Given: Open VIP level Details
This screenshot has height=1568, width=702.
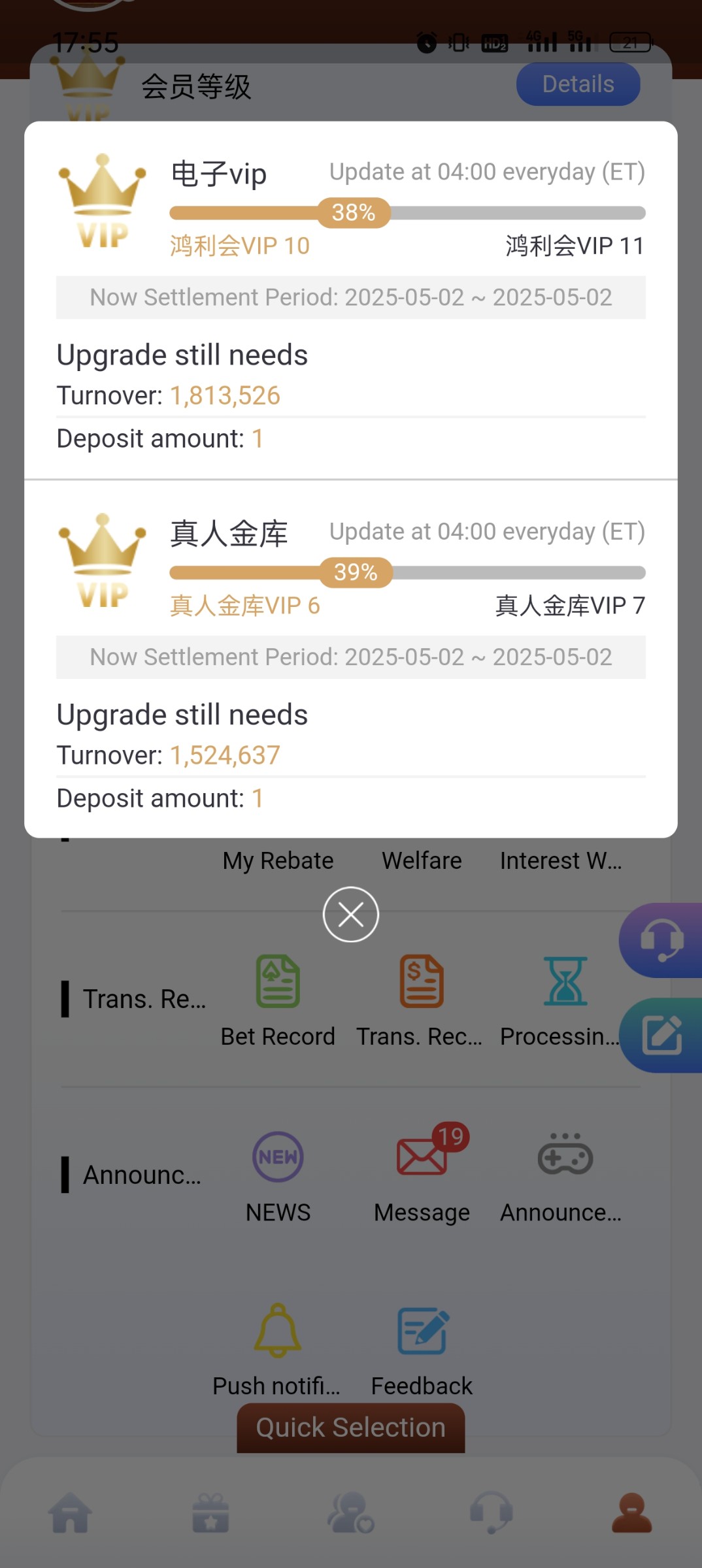Looking at the screenshot, I should point(578,84).
